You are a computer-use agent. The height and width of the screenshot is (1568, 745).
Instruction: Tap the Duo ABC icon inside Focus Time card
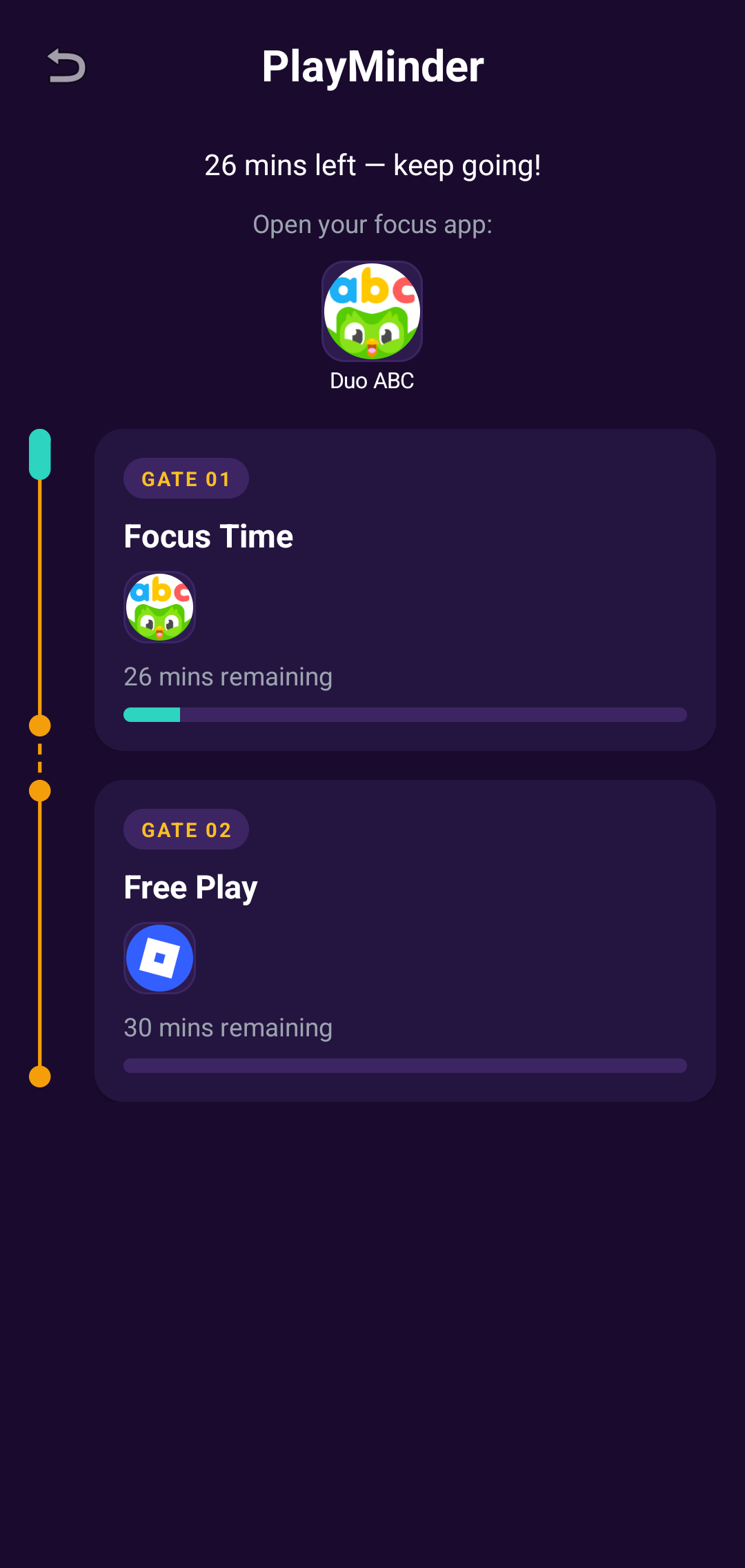(x=160, y=607)
